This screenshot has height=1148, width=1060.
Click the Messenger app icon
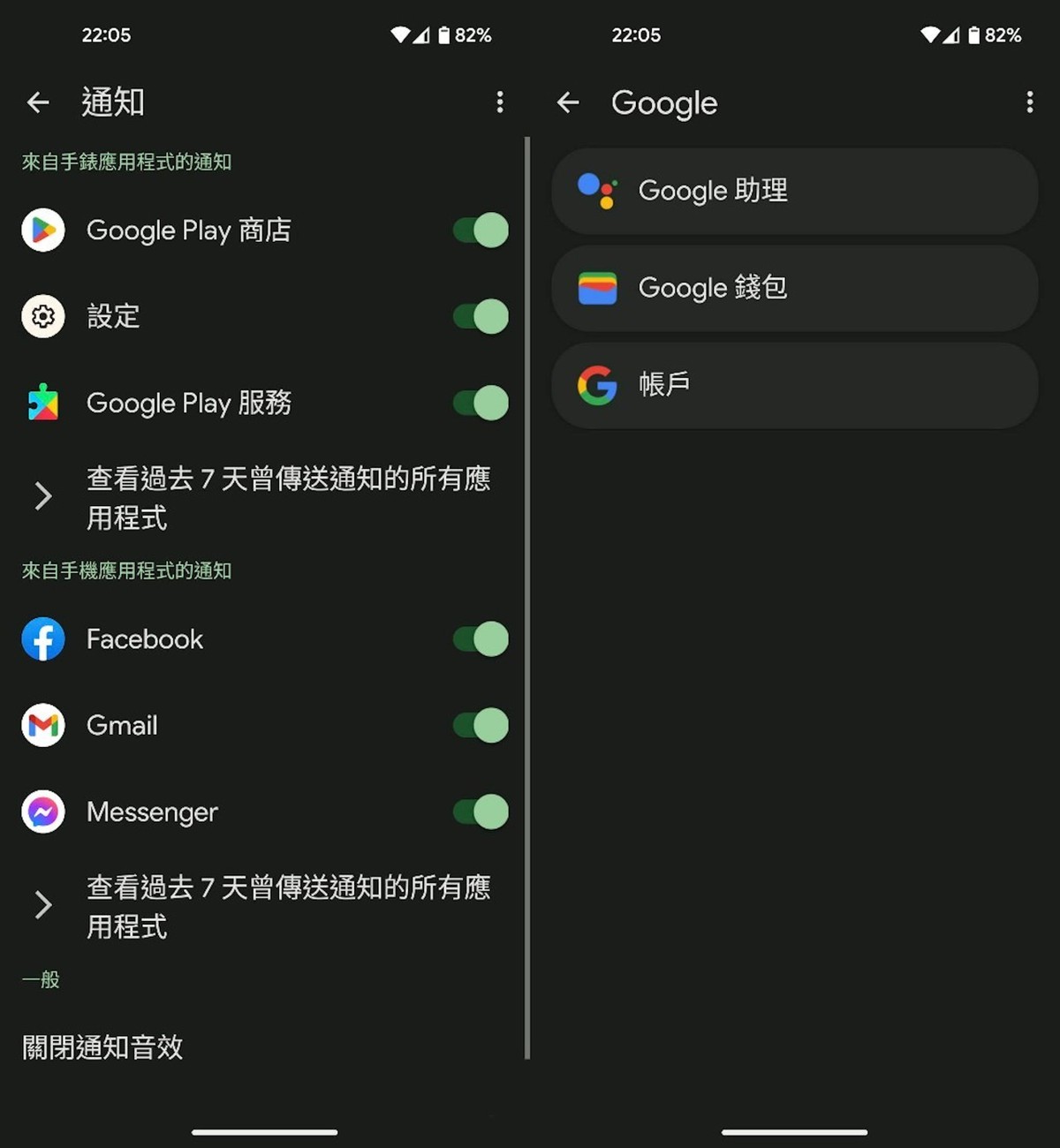pyautogui.click(x=42, y=812)
